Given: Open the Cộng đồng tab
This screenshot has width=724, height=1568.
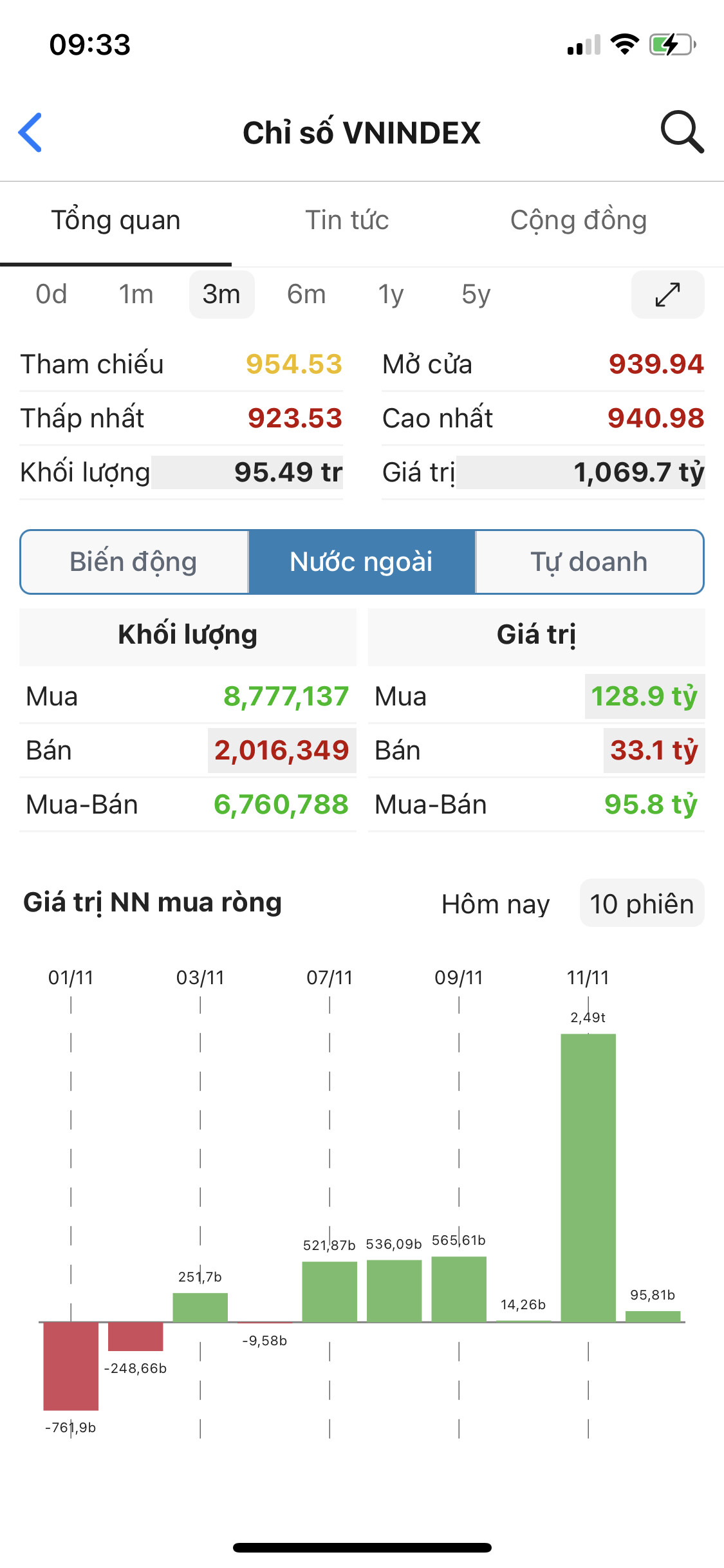Looking at the screenshot, I should pyautogui.click(x=578, y=220).
